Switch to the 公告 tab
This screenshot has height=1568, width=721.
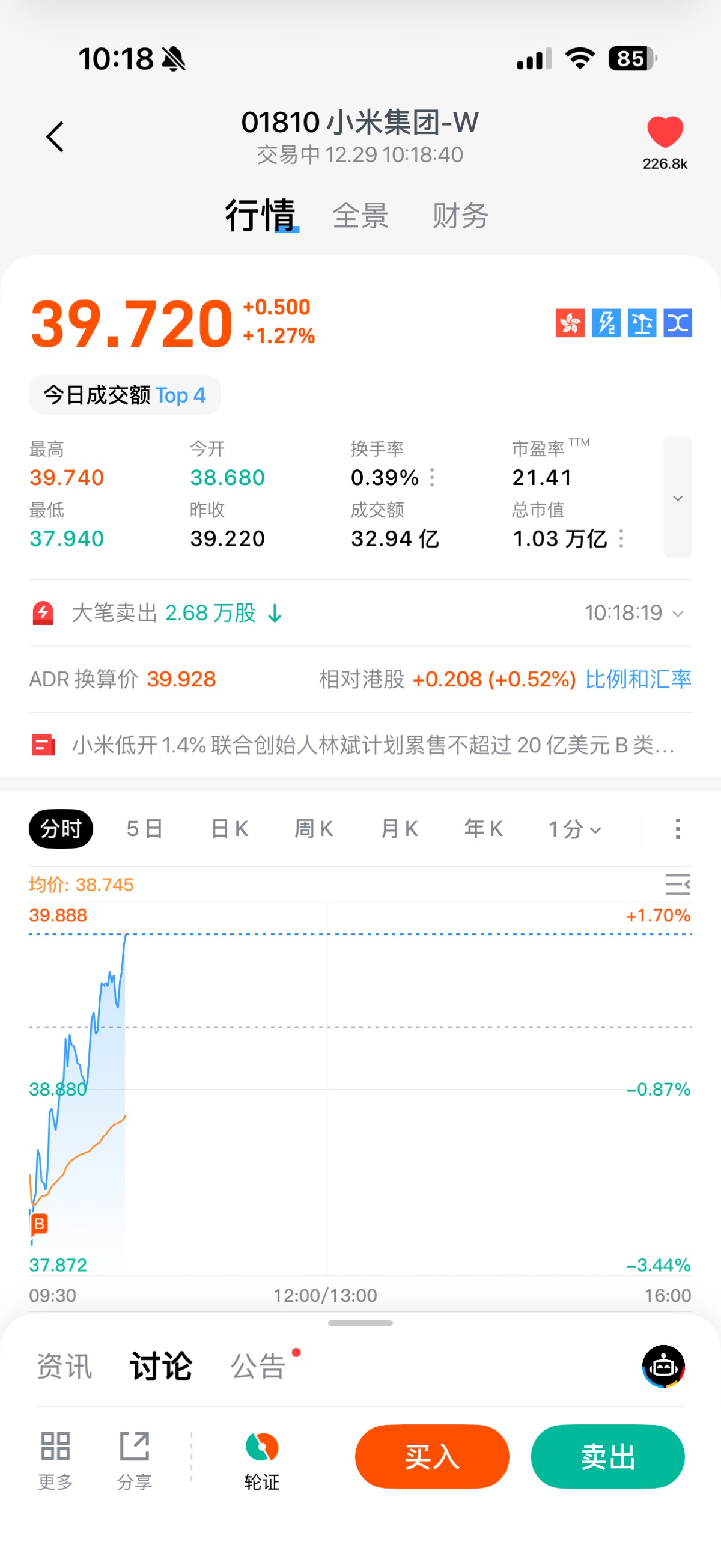(x=258, y=1367)
